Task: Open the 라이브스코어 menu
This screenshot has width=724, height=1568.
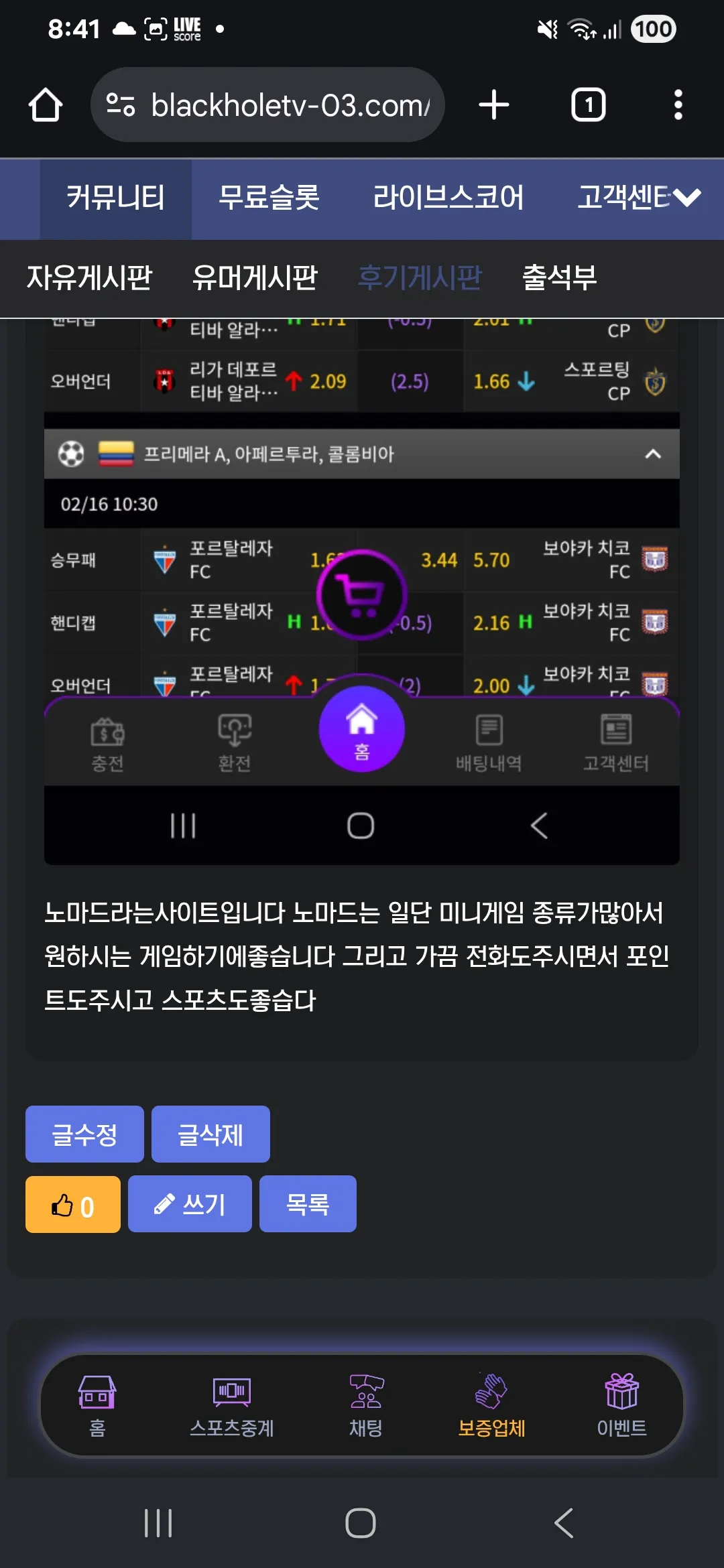Action: (448, 198)
